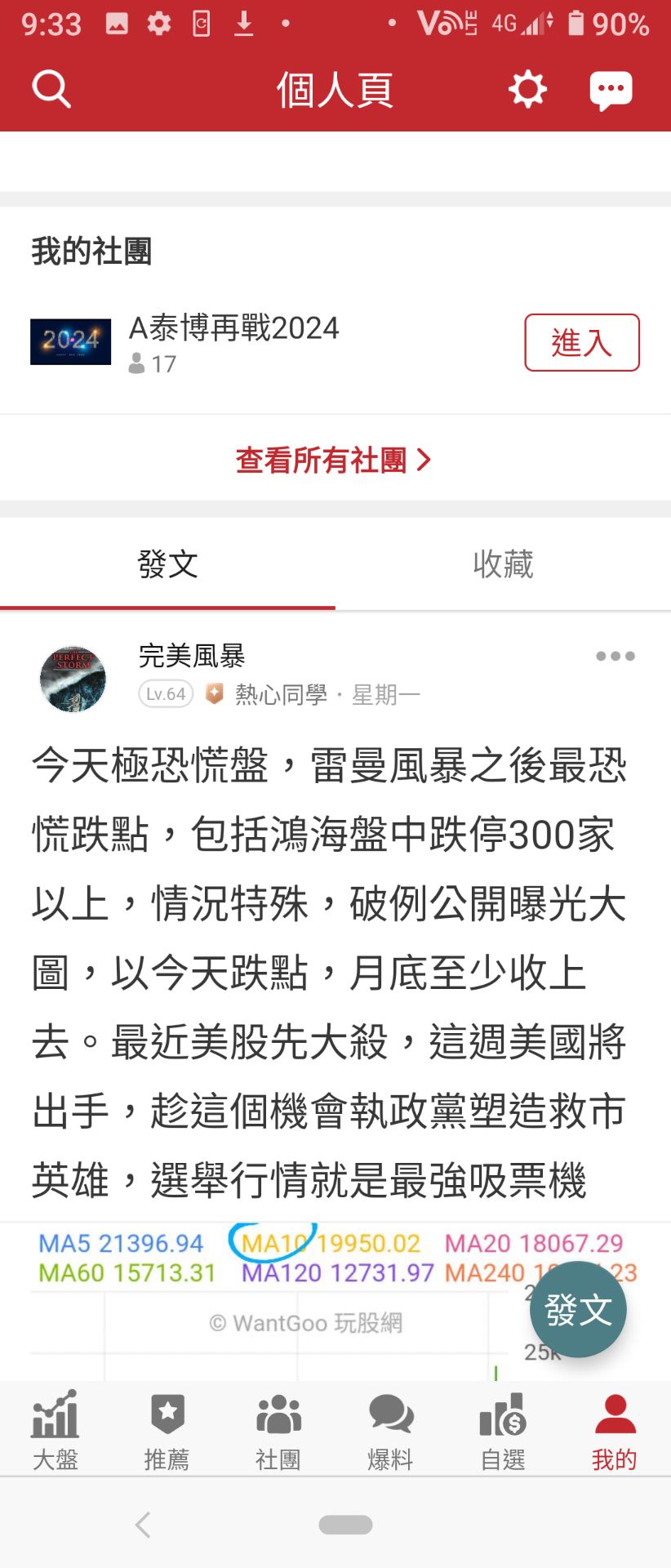Go to the 大盤 tab
The image size is (671, 1568).
56,1429
